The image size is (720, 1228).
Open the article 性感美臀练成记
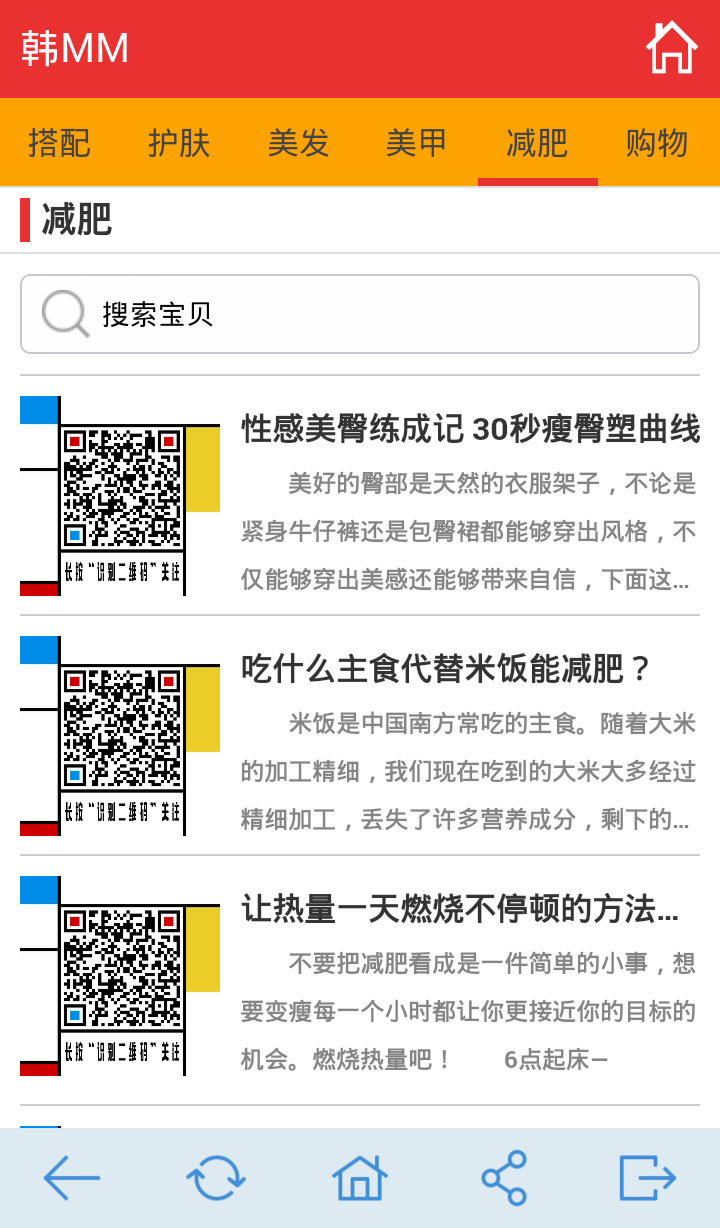click(x=470, y=428)
